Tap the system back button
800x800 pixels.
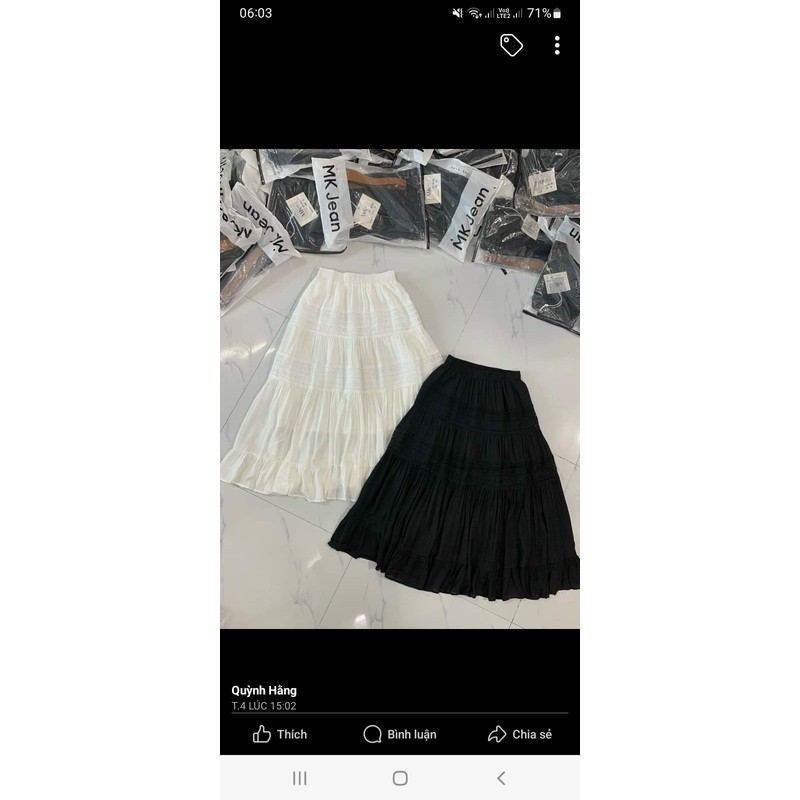501,778
